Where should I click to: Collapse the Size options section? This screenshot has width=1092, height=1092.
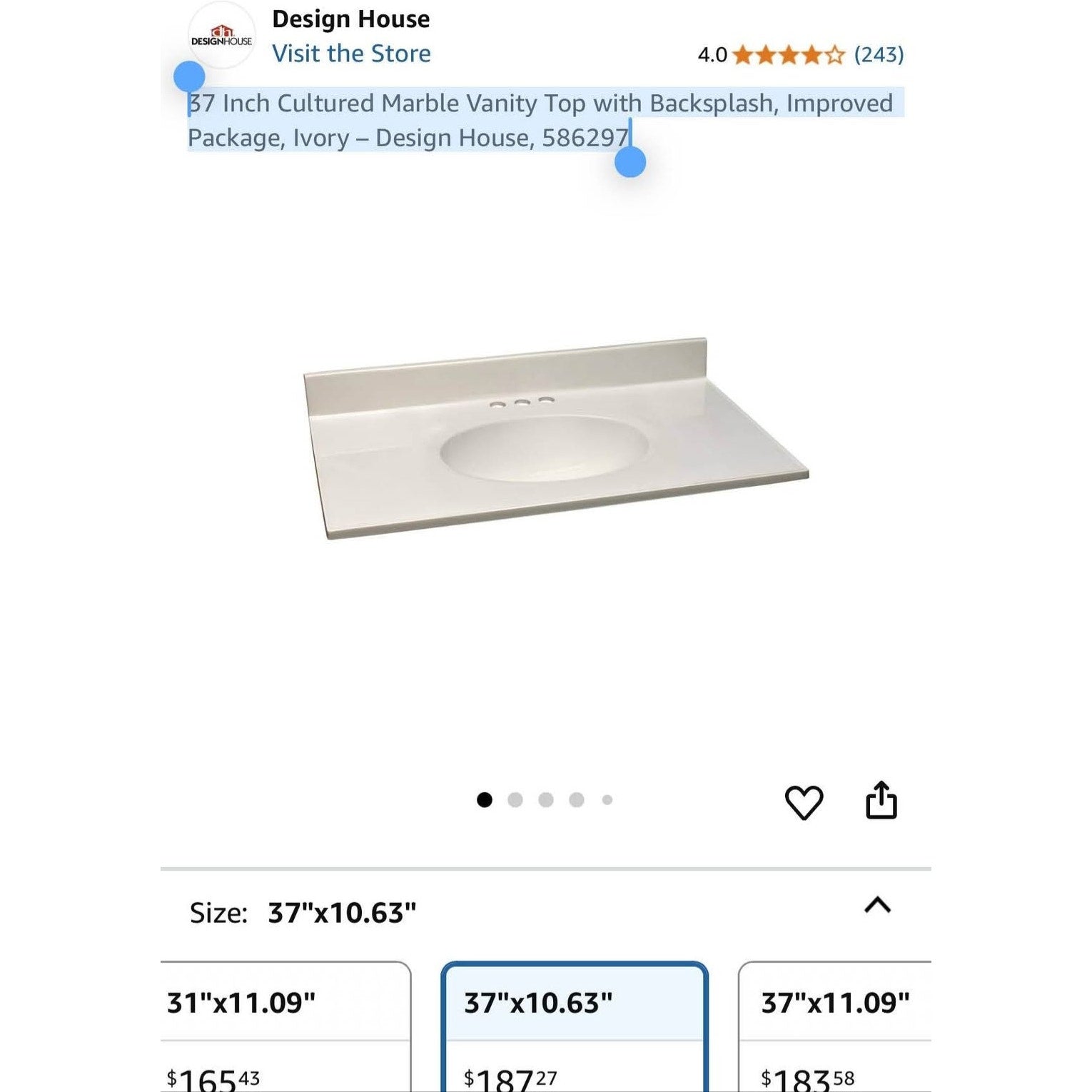point(877,906)
